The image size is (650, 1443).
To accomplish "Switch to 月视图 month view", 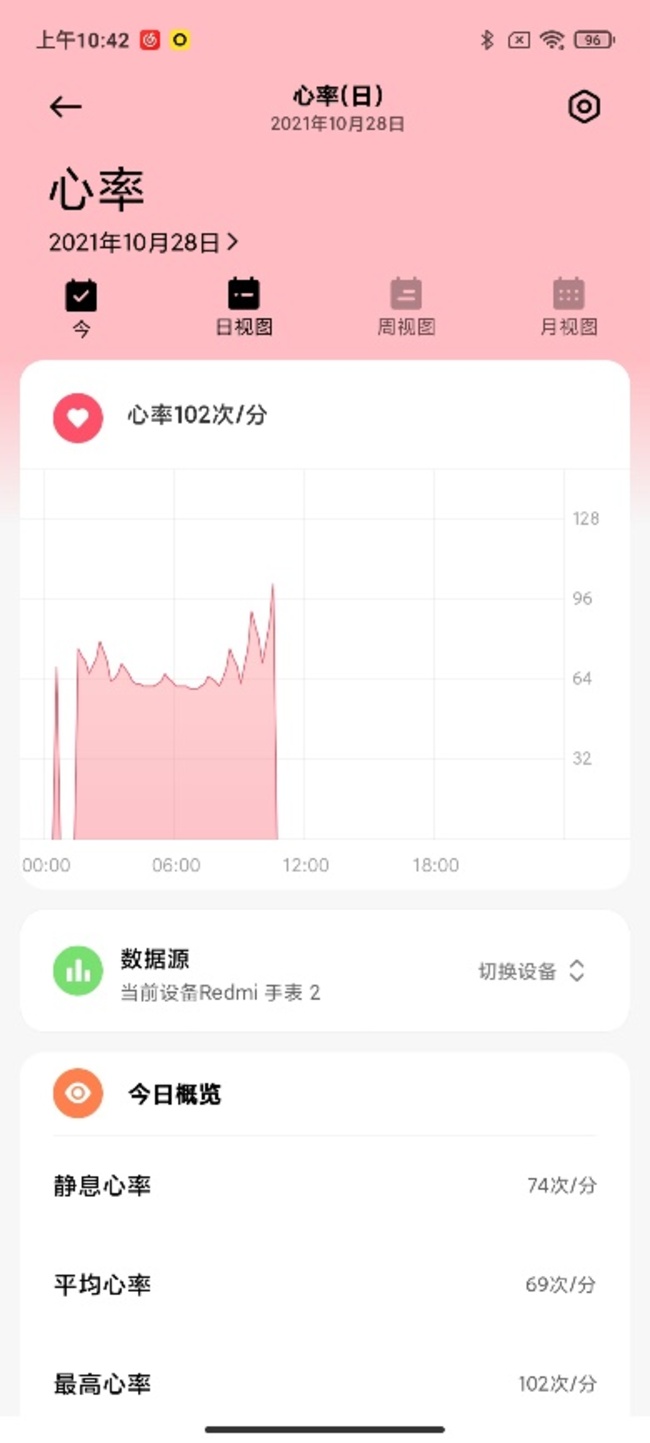I will click(569, 308).
